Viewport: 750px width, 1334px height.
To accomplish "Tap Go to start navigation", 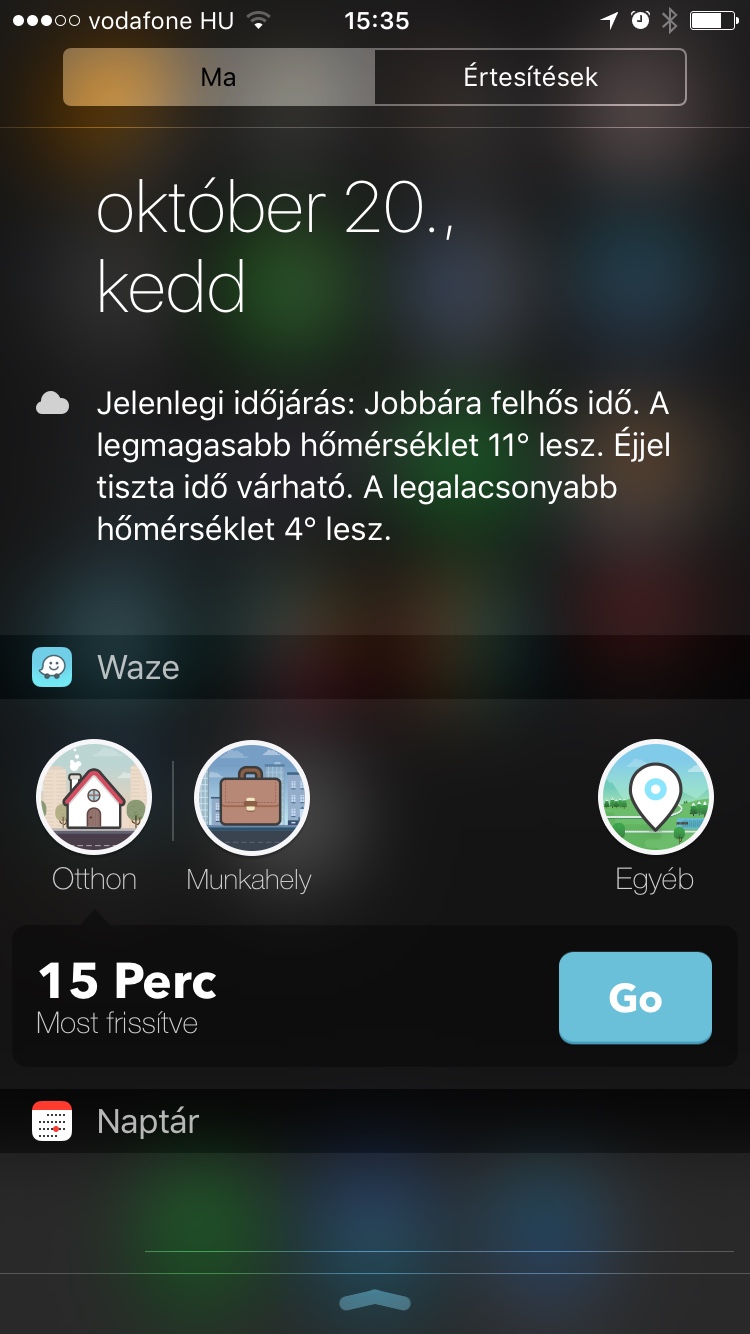I will [635, 998].
